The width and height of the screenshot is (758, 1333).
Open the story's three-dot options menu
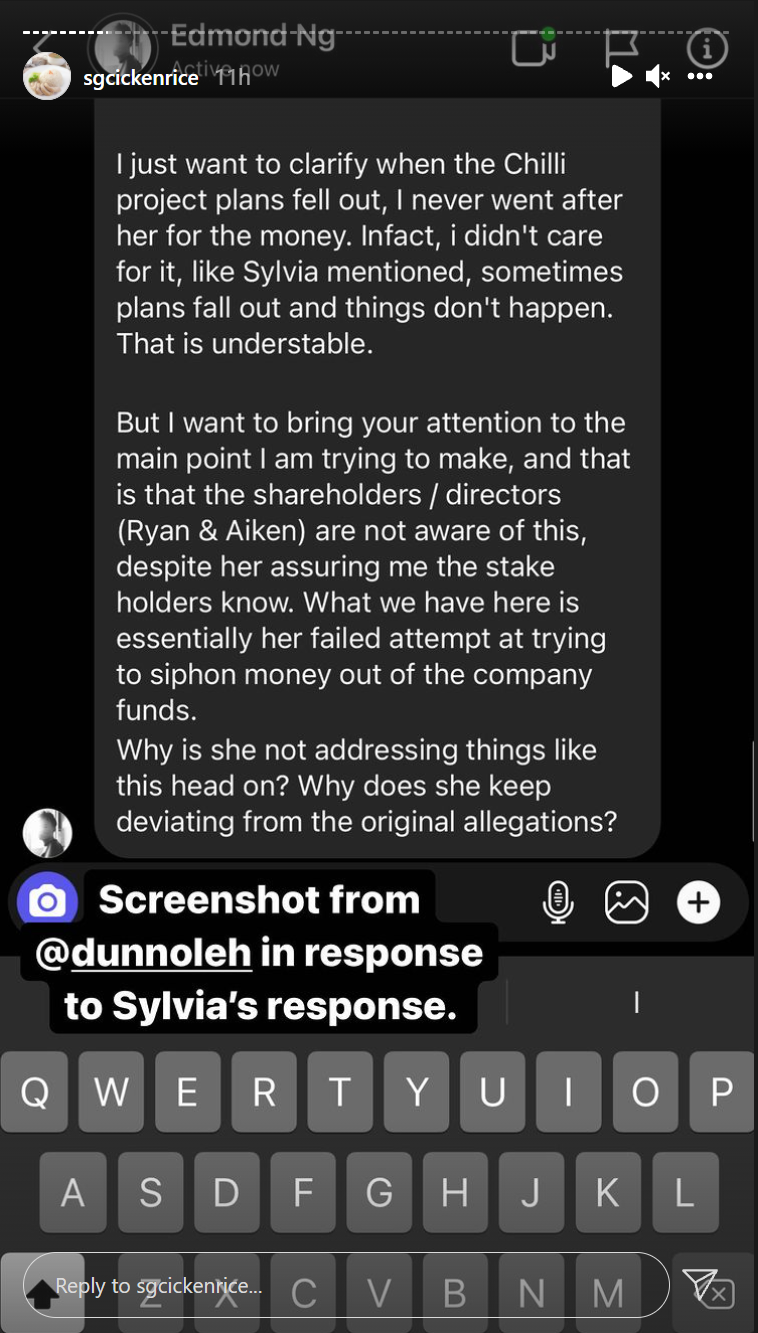[x=700, y=76]
